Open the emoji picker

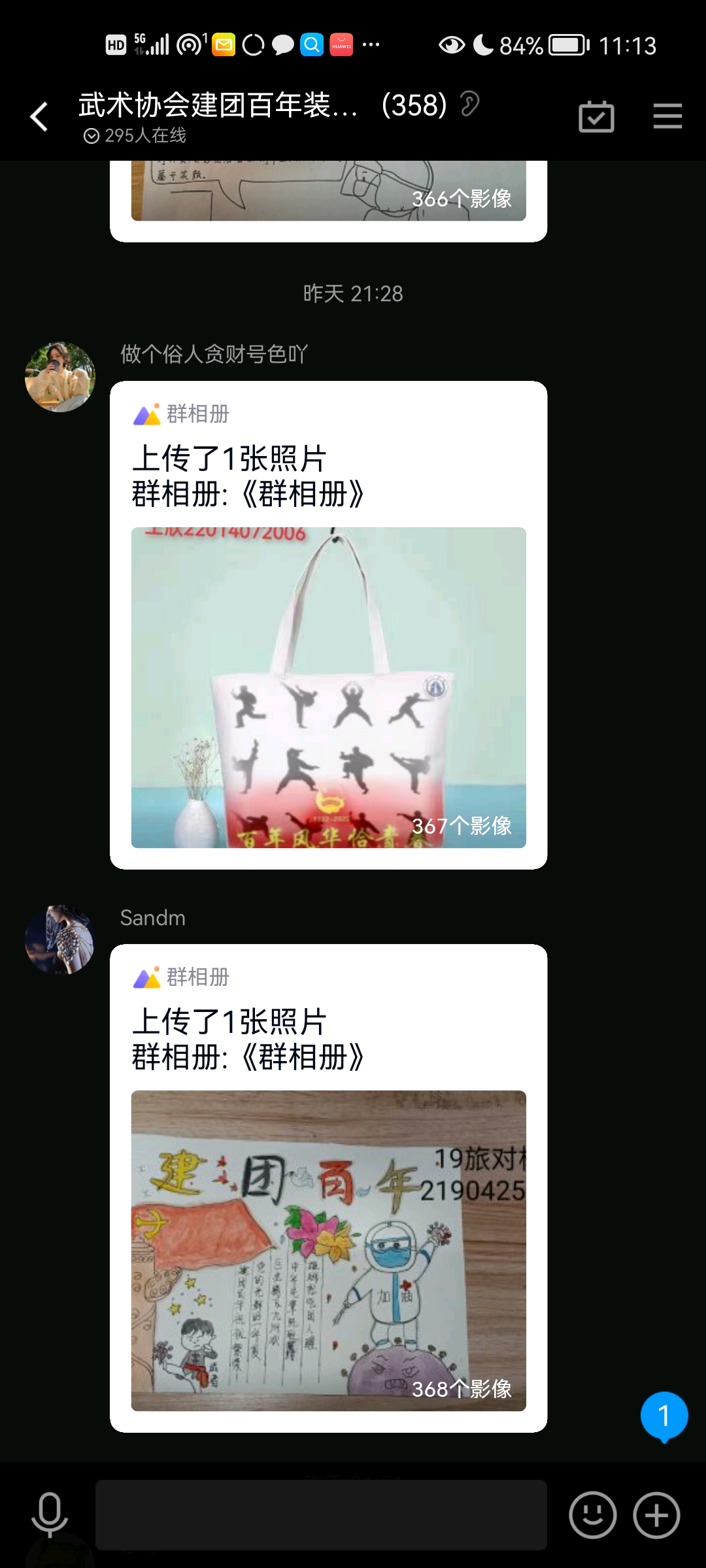[x=592, y=1514]
